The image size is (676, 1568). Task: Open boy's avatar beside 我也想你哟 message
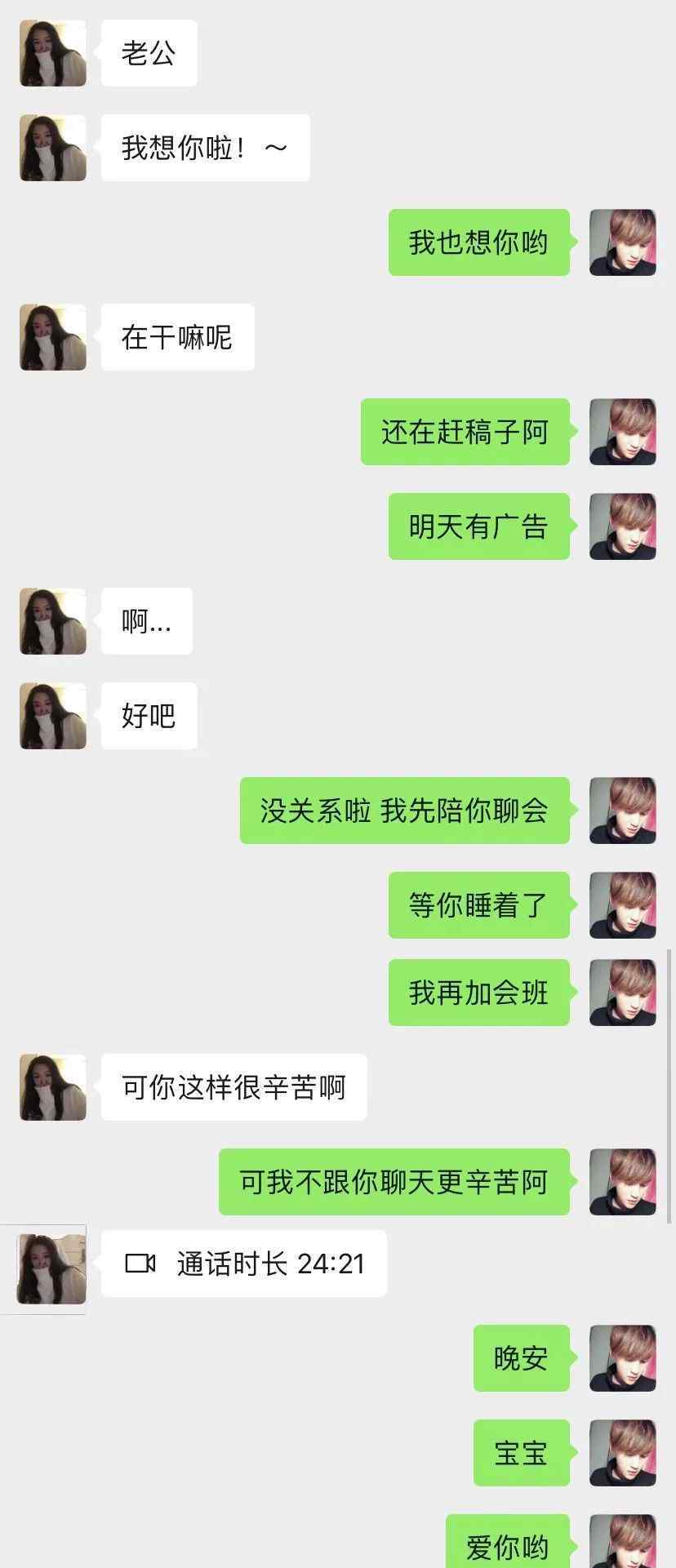(622, 242)
